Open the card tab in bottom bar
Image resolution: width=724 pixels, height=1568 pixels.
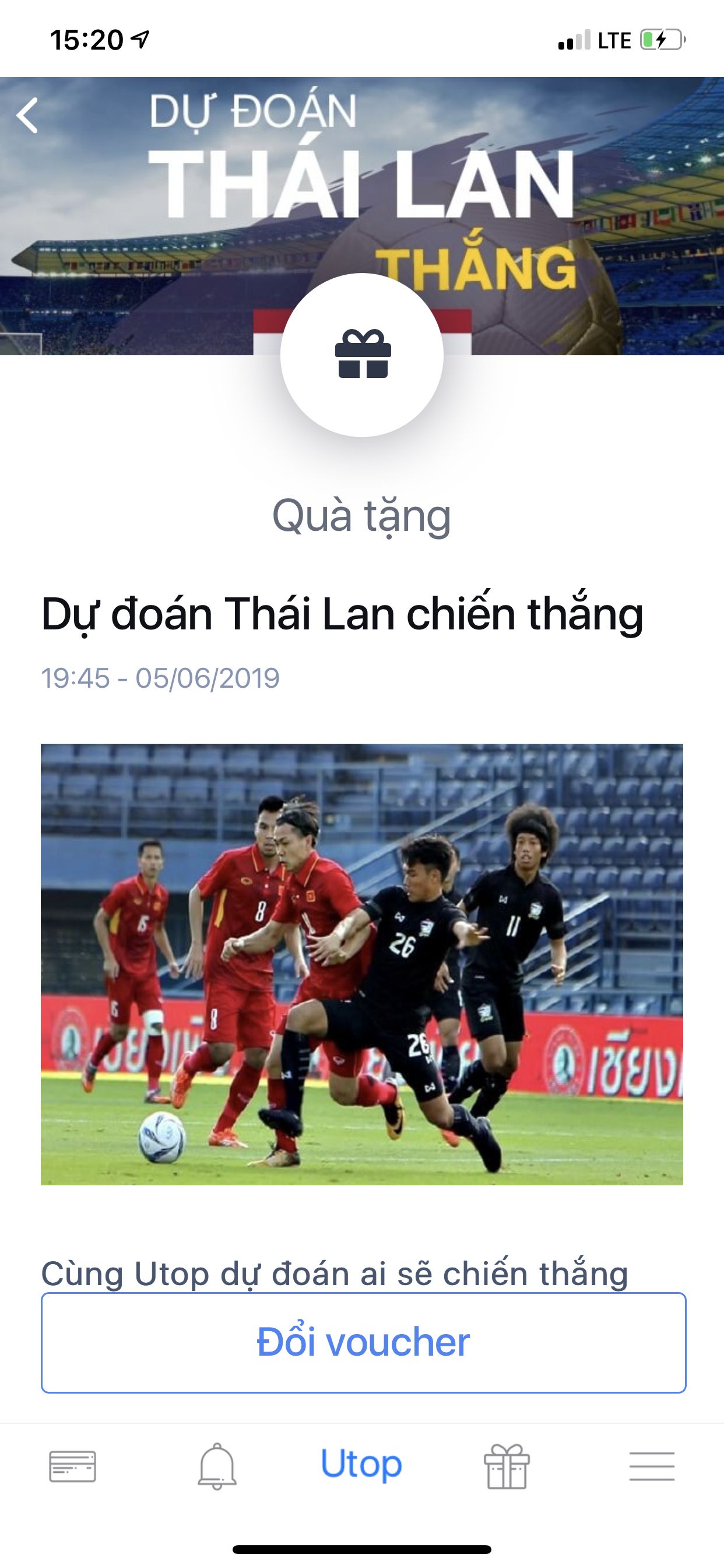pos(72,1466)
